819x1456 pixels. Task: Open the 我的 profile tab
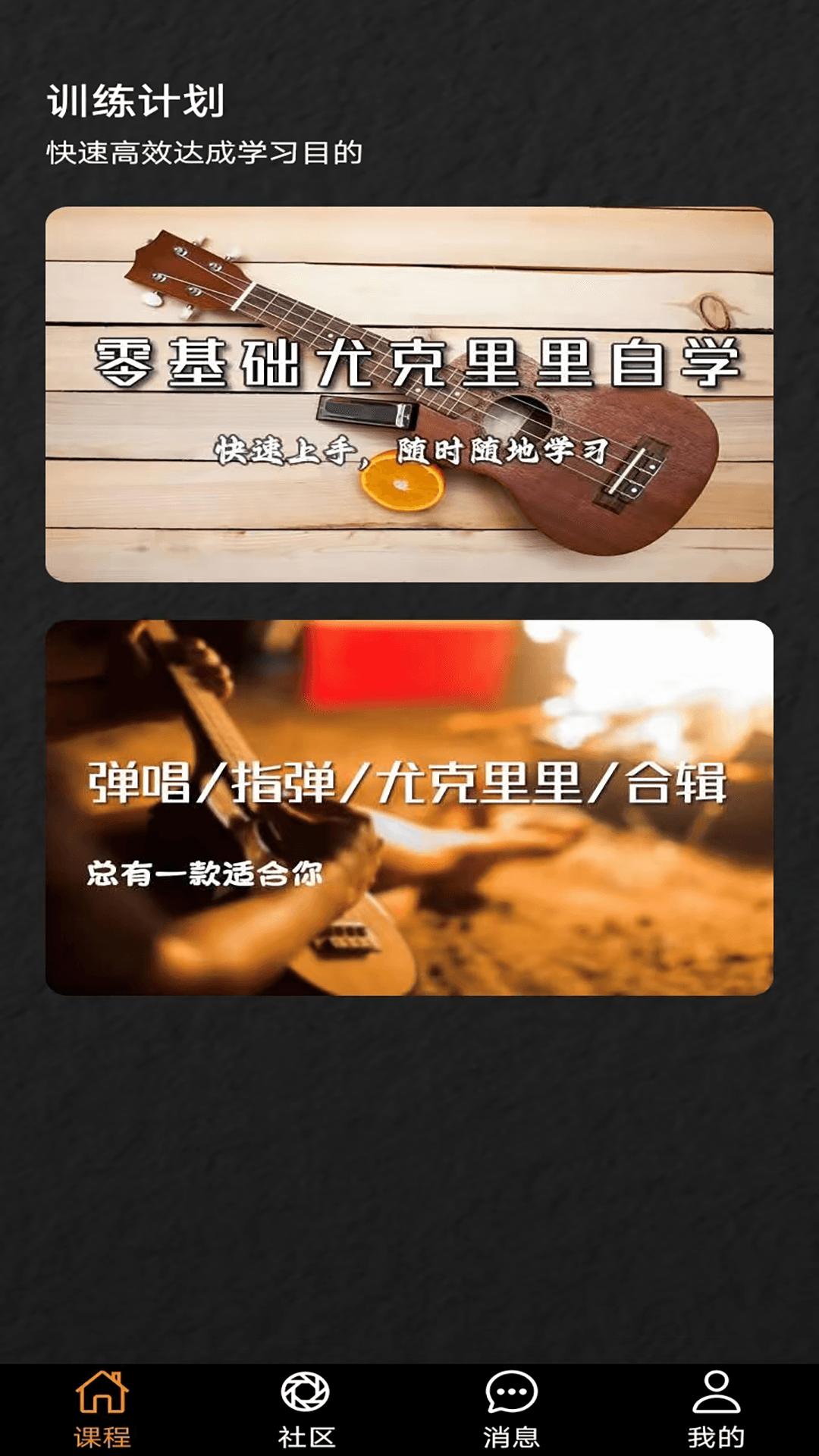(716, 1409)
